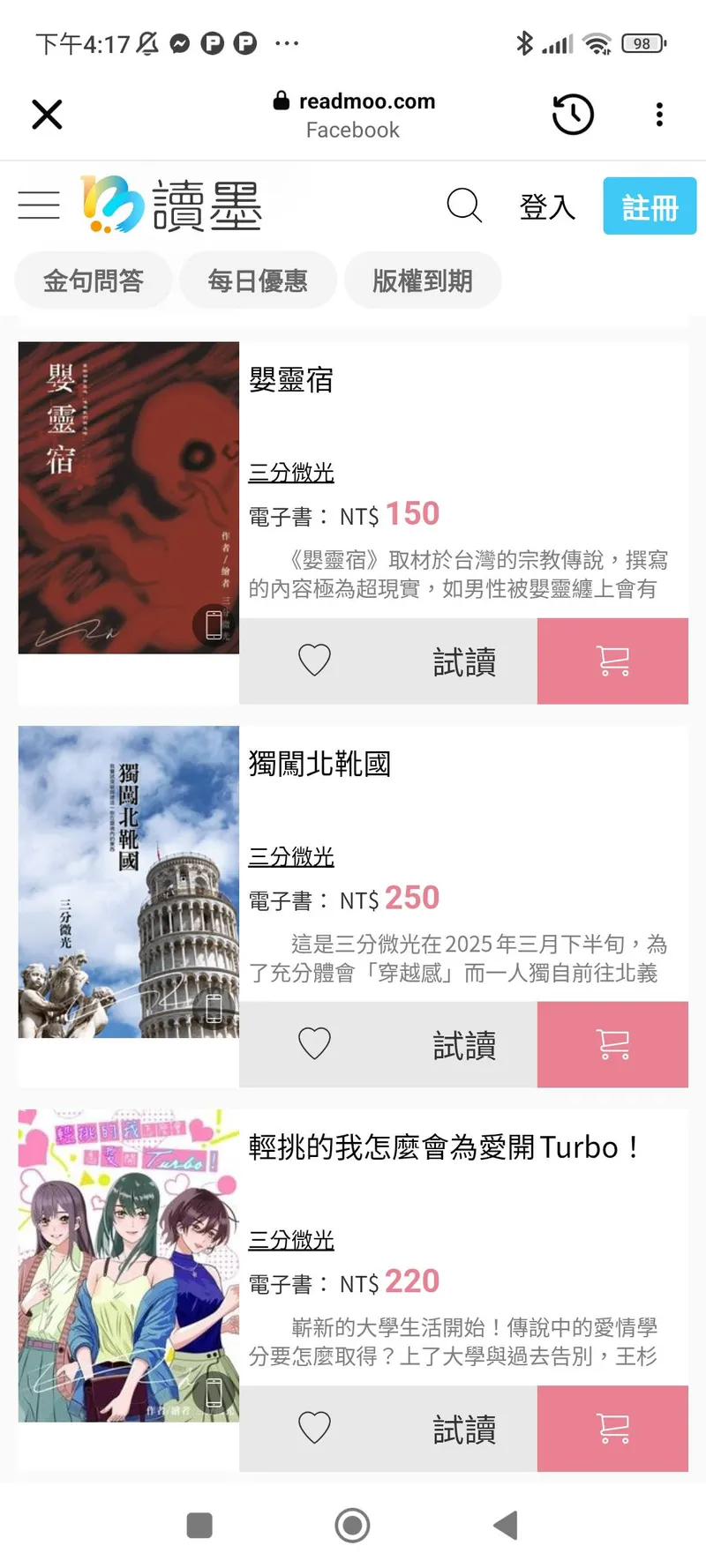The image size is (706, 1568).
Task: Add 輕挑的我怎麼會為愛開Turbo to the cart
Action: coord(612,1428)
